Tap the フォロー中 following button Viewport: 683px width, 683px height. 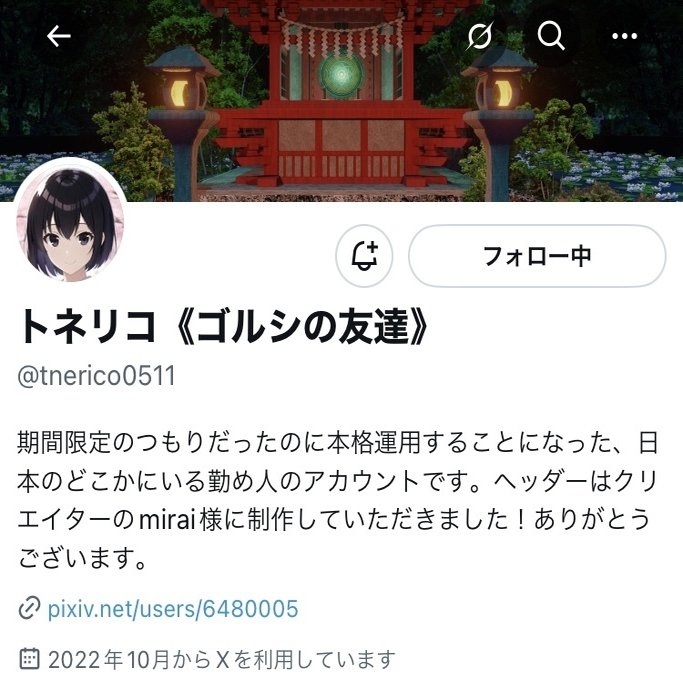pyautogui.click(x=537, y=256)
